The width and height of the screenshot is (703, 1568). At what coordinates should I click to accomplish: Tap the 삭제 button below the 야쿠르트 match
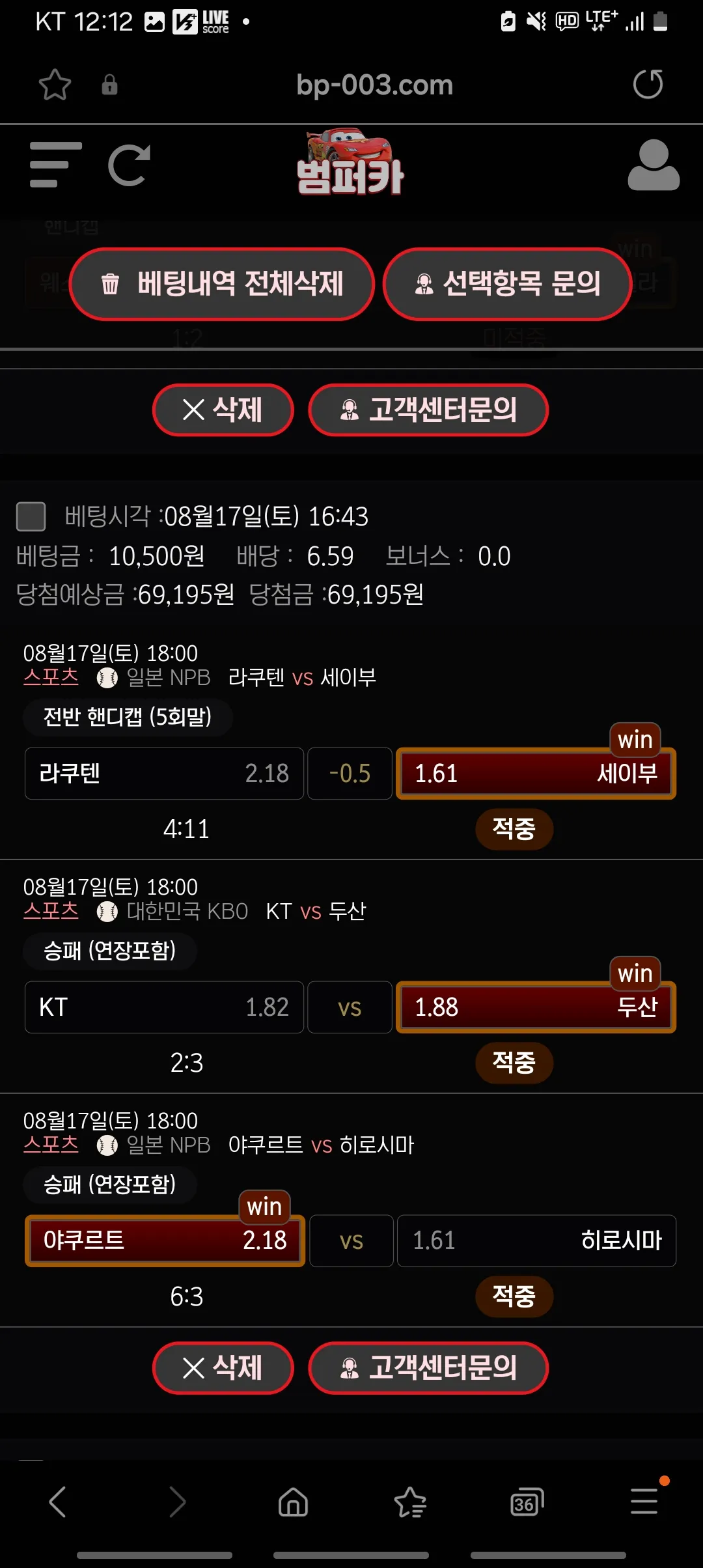tap(223, 1367)
